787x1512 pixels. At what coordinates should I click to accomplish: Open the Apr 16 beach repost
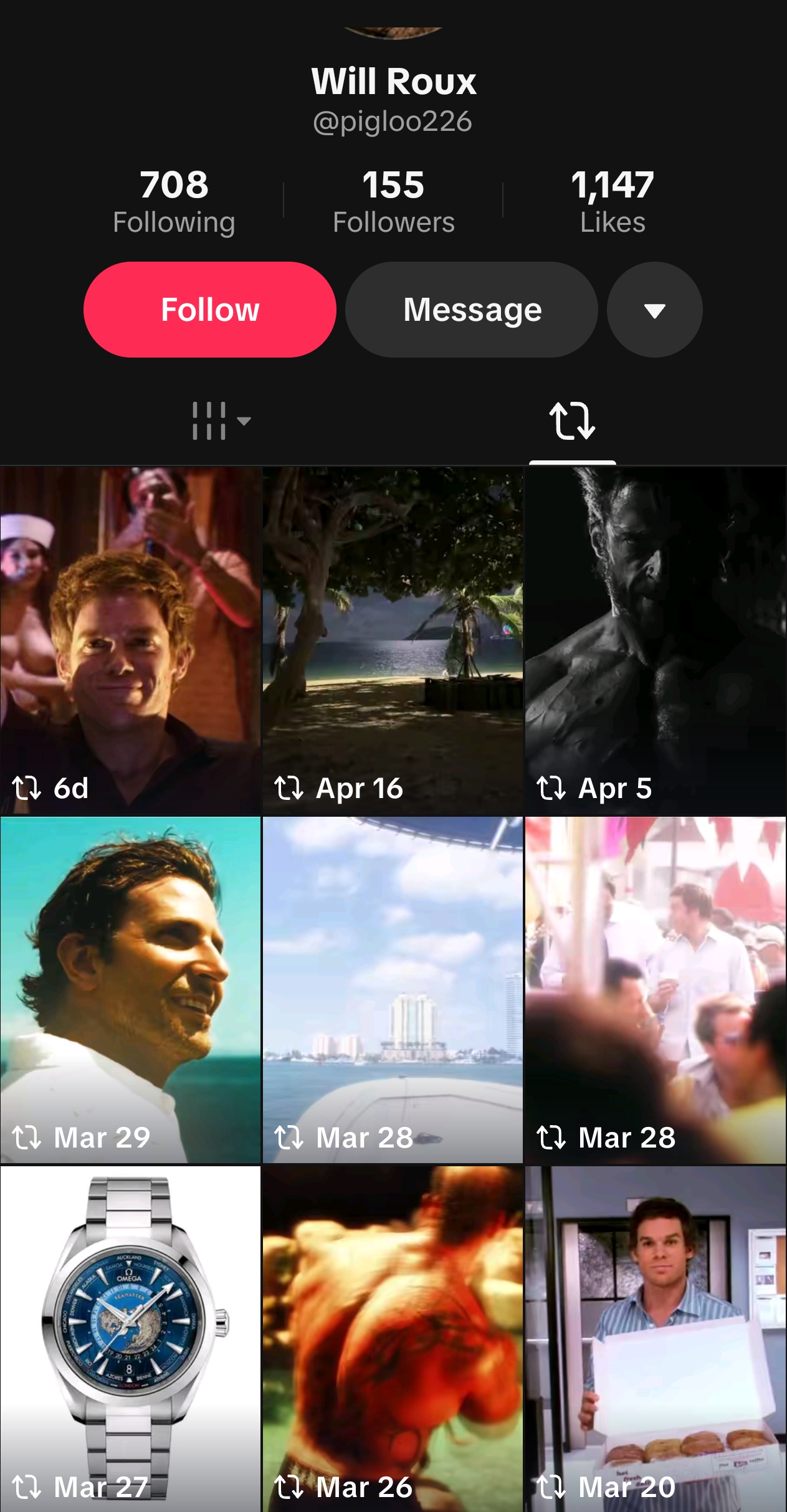coord(393,641)
